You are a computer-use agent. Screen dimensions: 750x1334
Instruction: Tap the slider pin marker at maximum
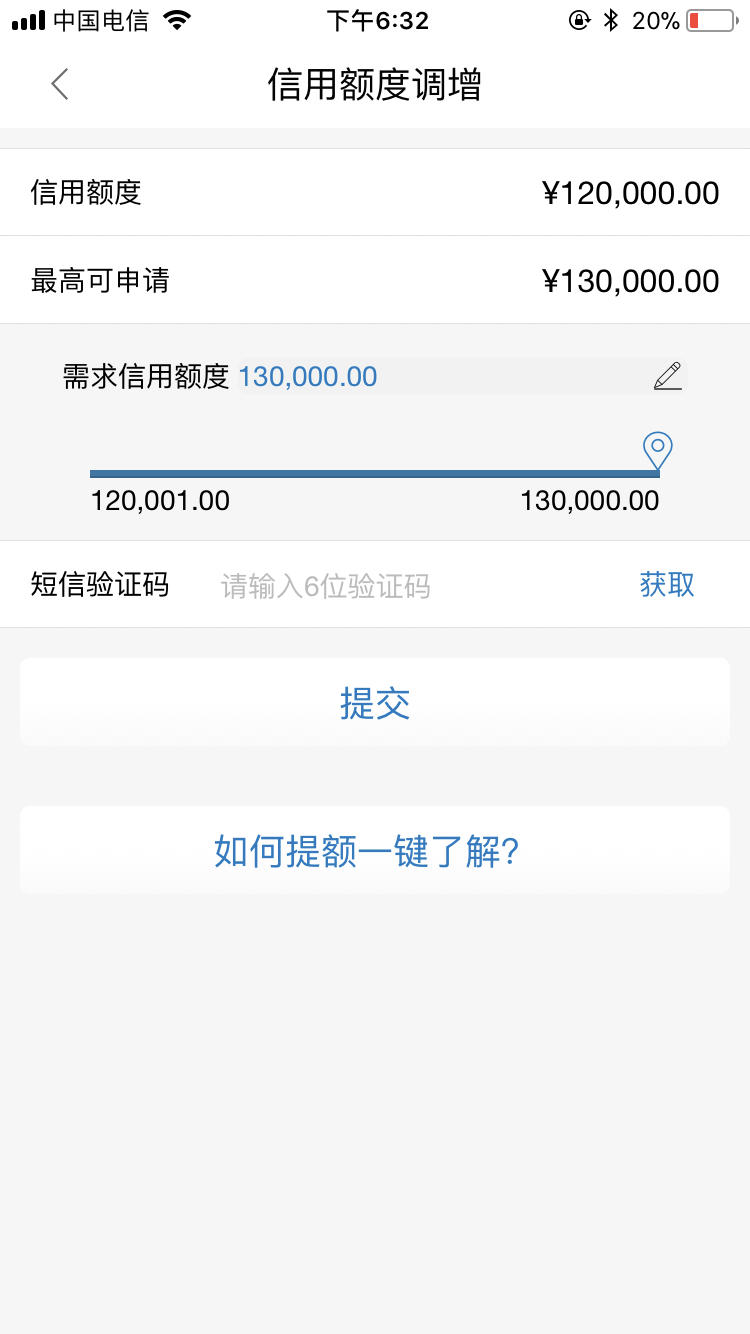click(x=657, y=452)
